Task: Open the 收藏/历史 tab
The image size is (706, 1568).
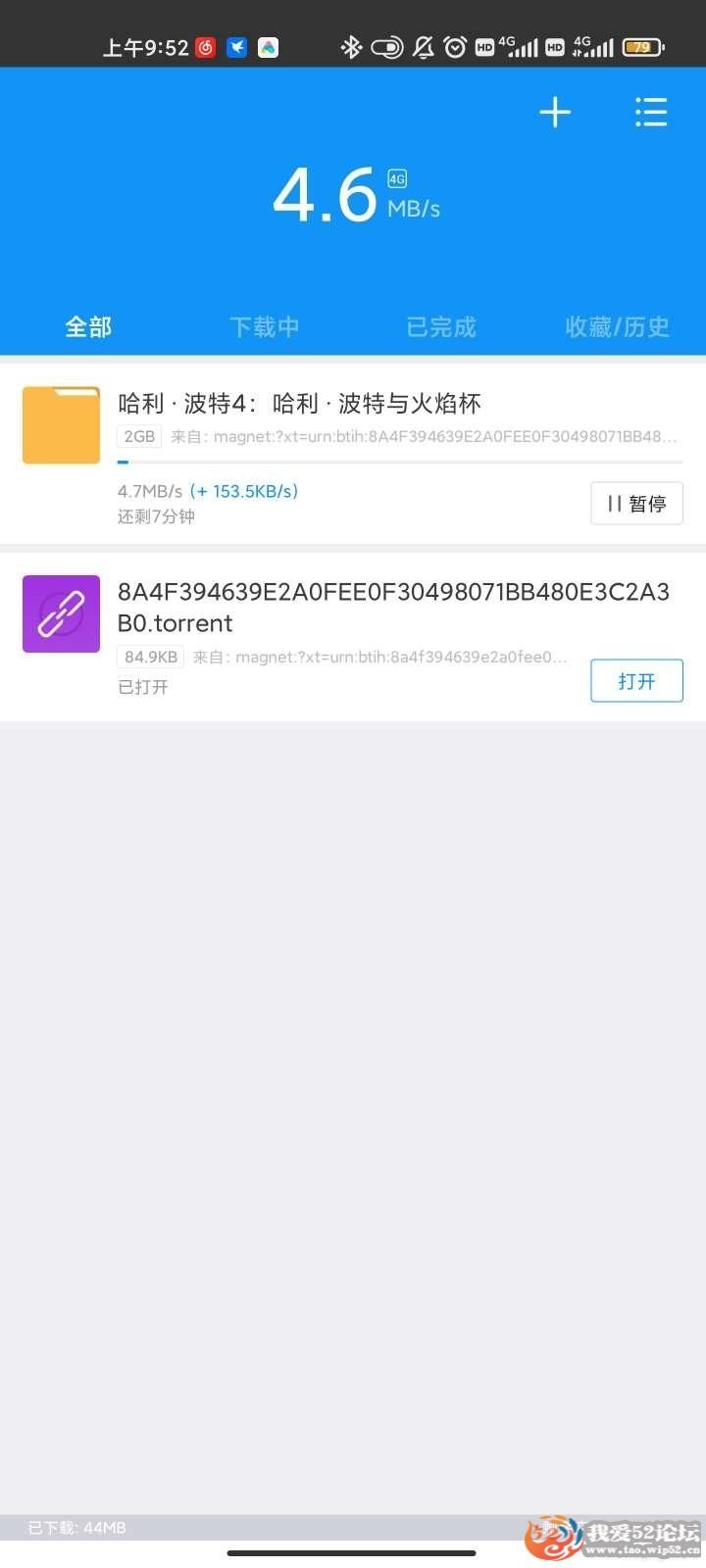Action: pos(617,326)
